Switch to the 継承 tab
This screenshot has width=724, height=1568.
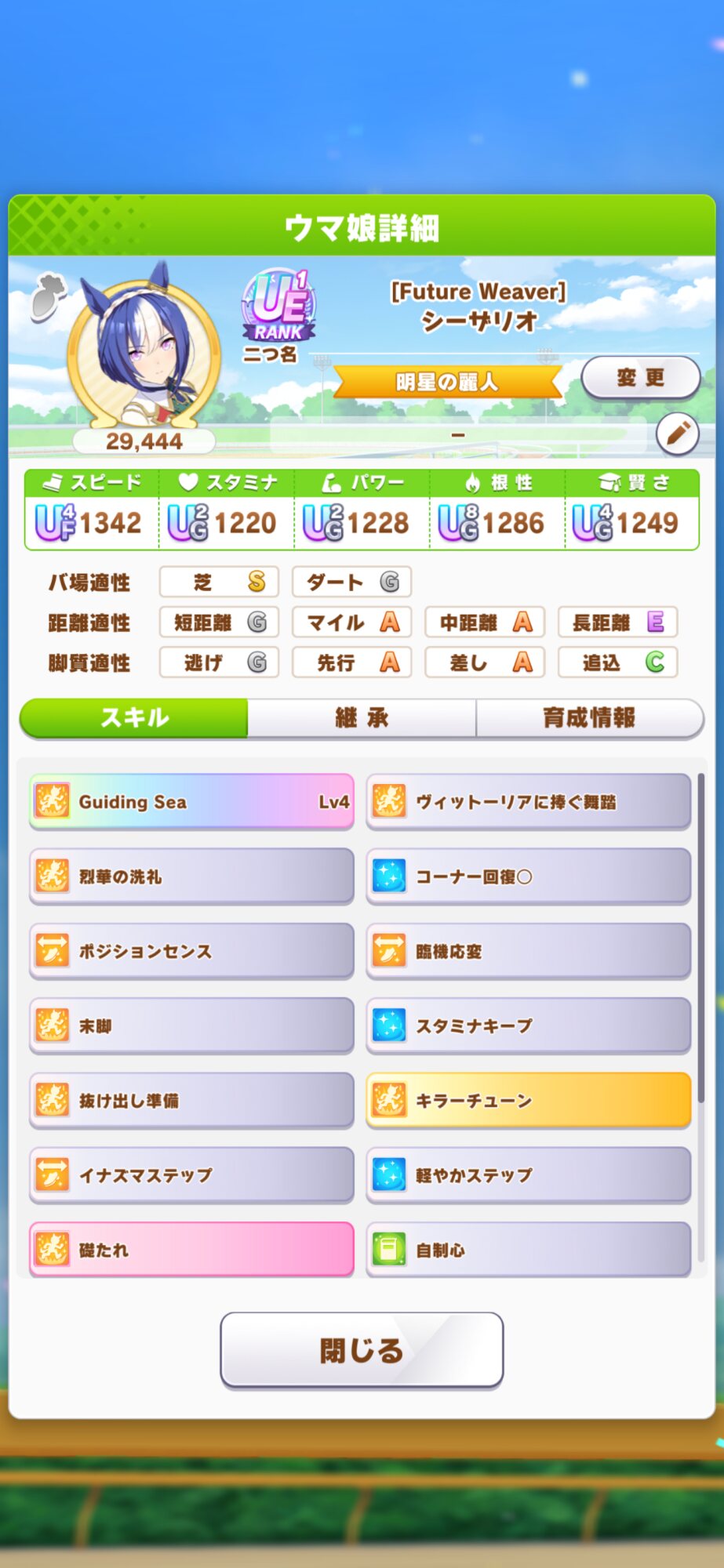click(x=362, y=717)
